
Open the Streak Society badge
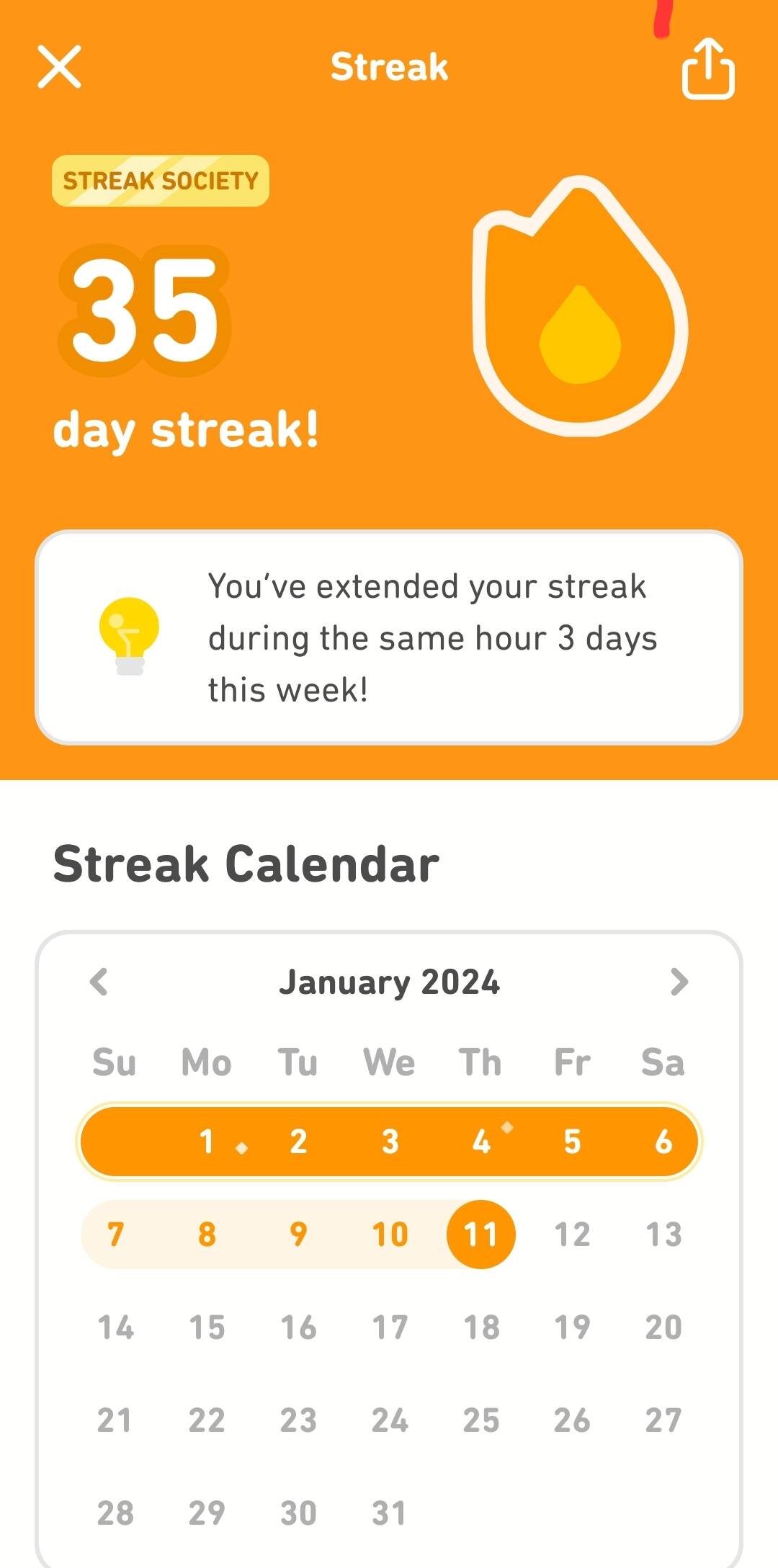[x=161, y=181]
